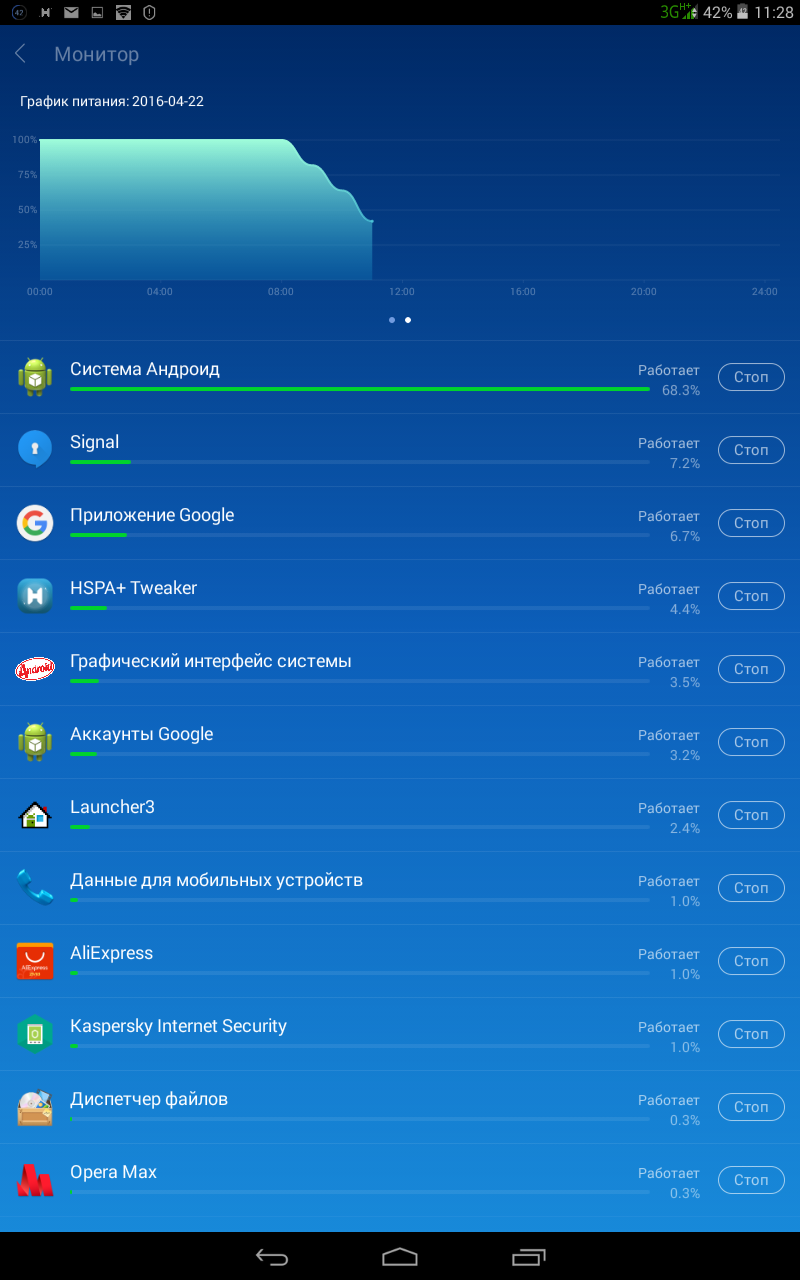Stop the Signal app
The height and width of the screenshot is (1280, 800).
point(751,450)
